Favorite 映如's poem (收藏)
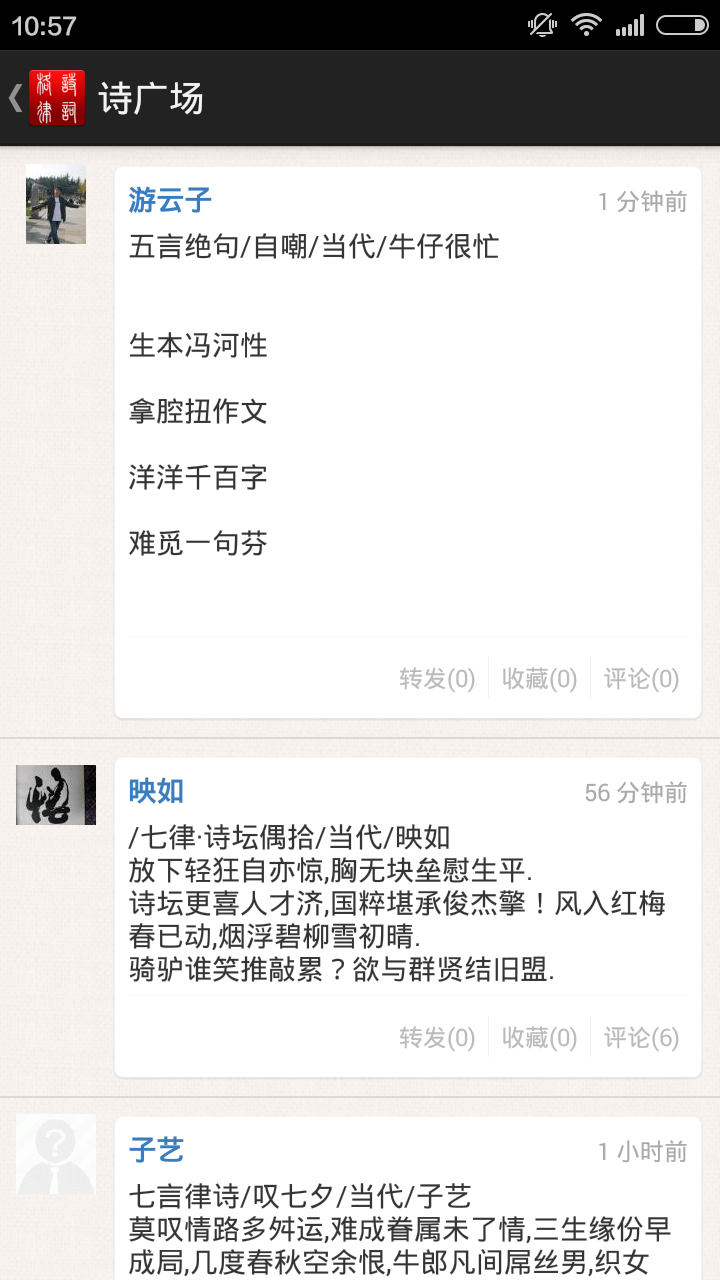Viewport: 720px width, 1280px height. [x=539, y=1037]
